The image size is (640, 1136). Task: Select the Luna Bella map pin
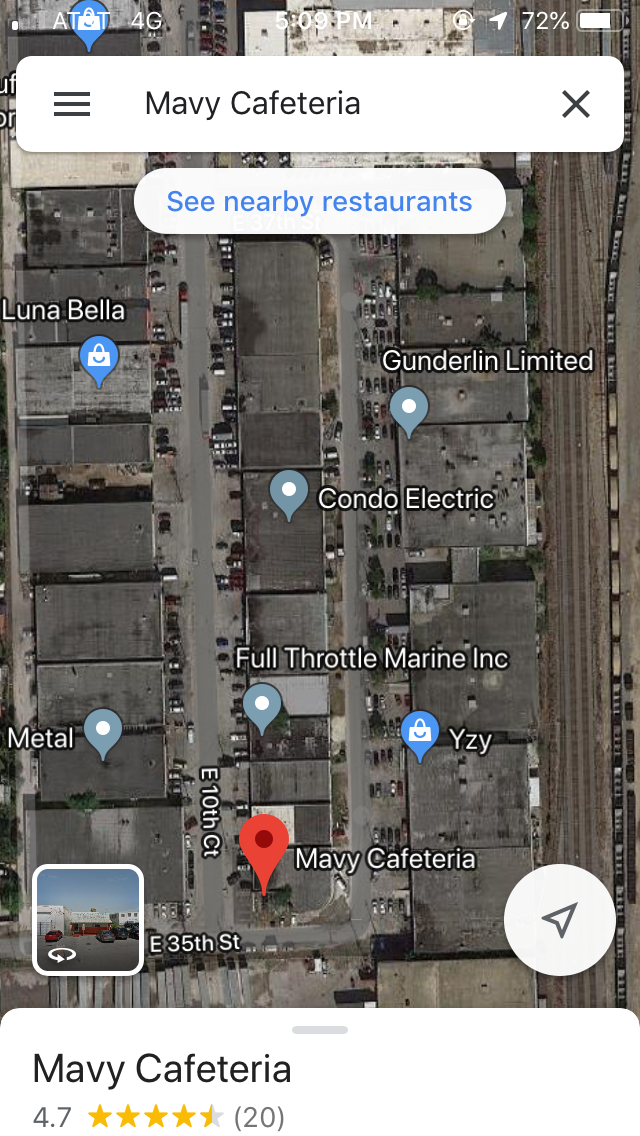pyautogui.click(x=98, y=360)
